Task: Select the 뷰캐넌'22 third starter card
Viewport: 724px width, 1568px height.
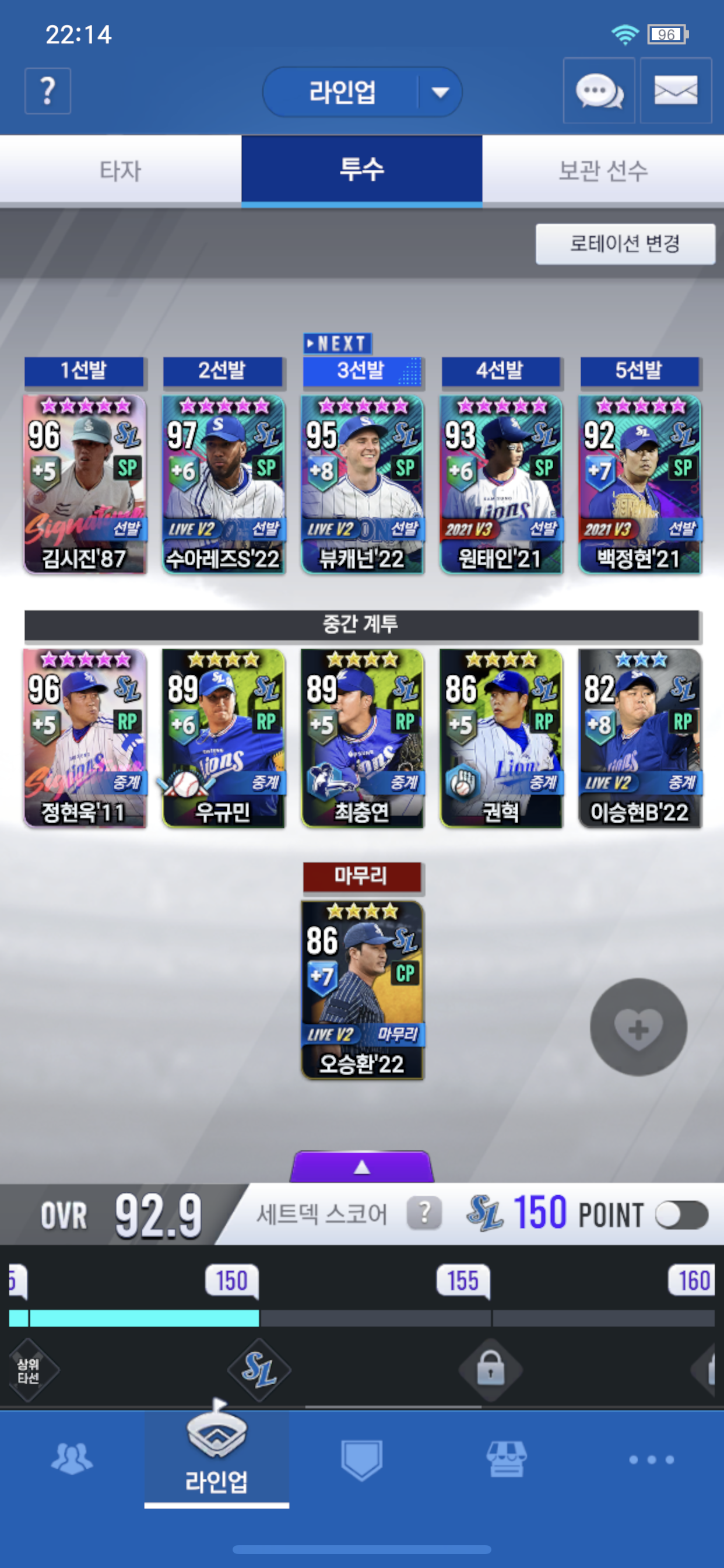Action: tap(362, 484)
